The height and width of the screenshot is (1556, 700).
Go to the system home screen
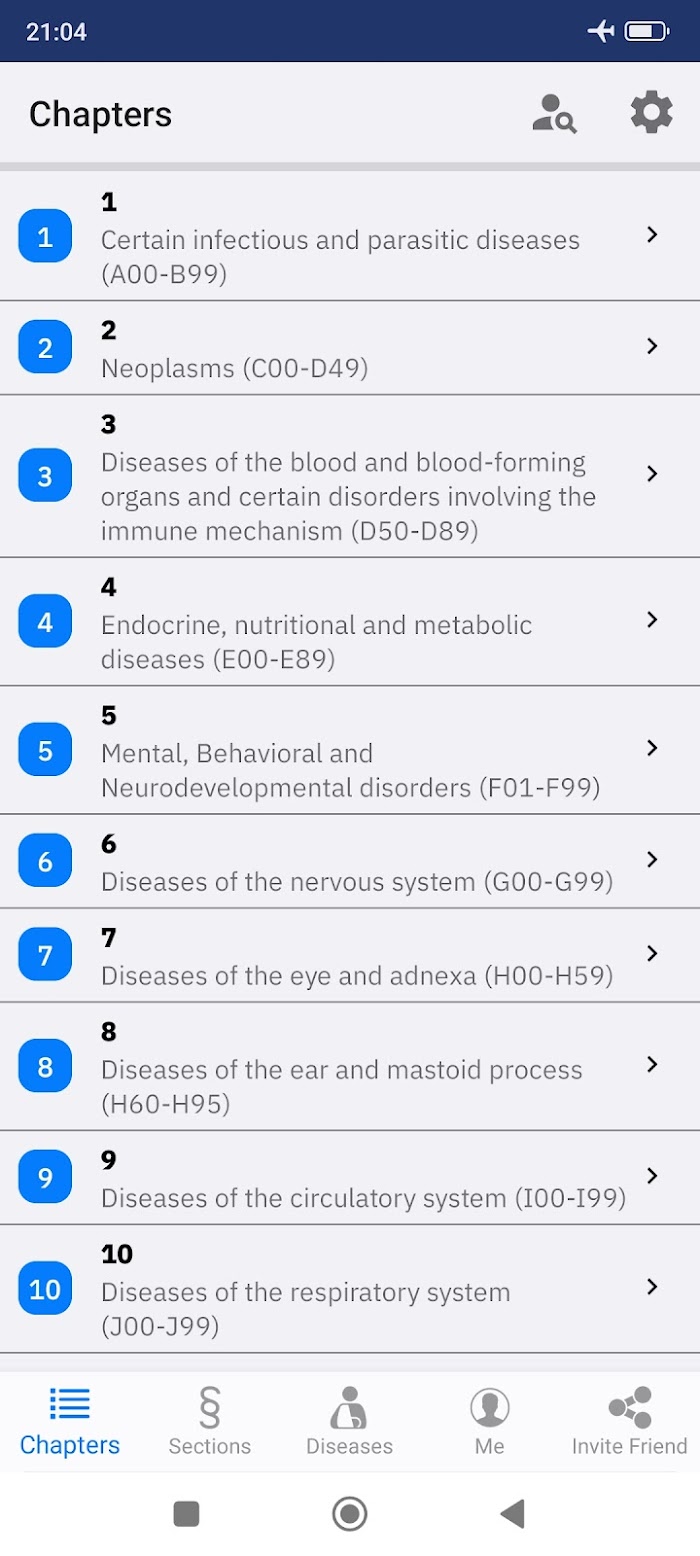click(349, 1514)
